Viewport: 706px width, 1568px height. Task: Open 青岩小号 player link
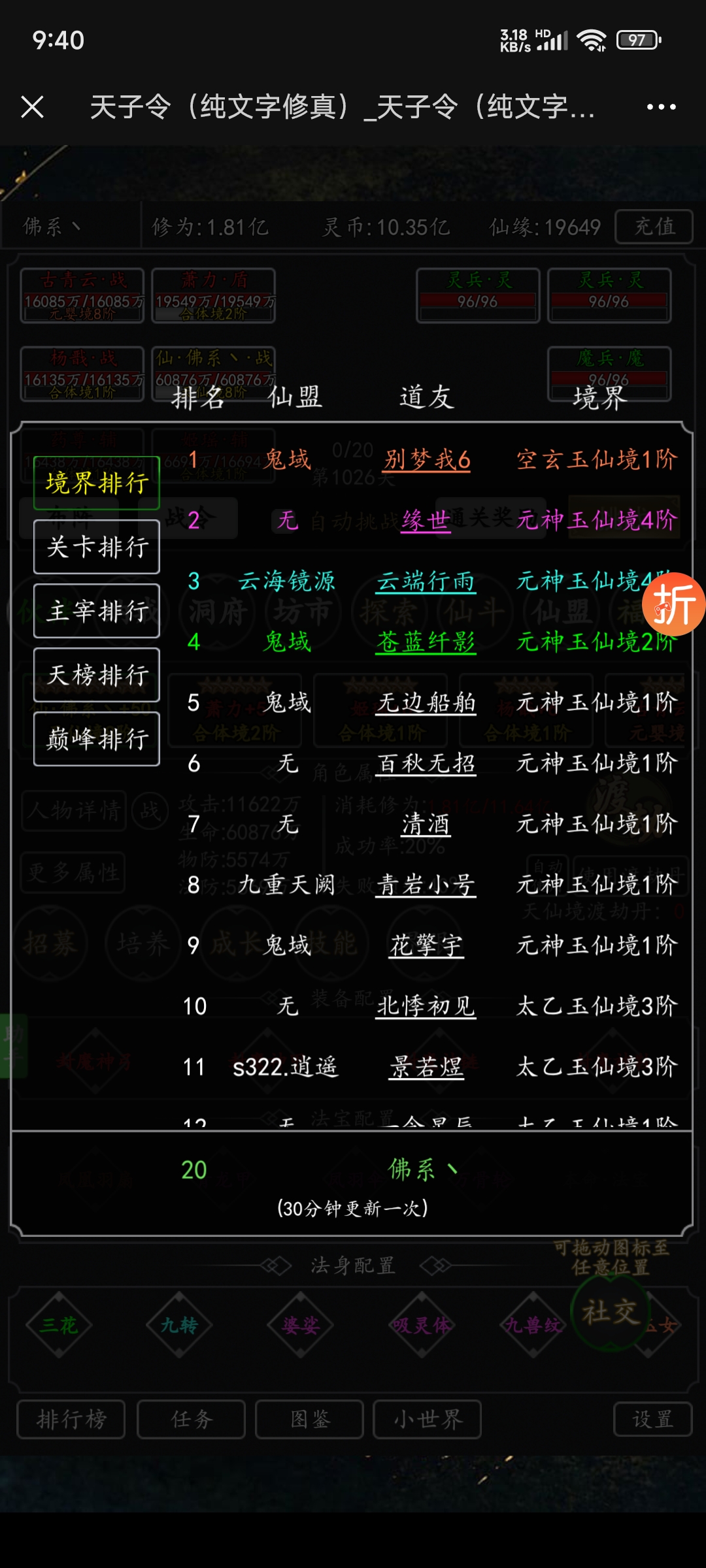pyautogui.click(x=426, y=885)
